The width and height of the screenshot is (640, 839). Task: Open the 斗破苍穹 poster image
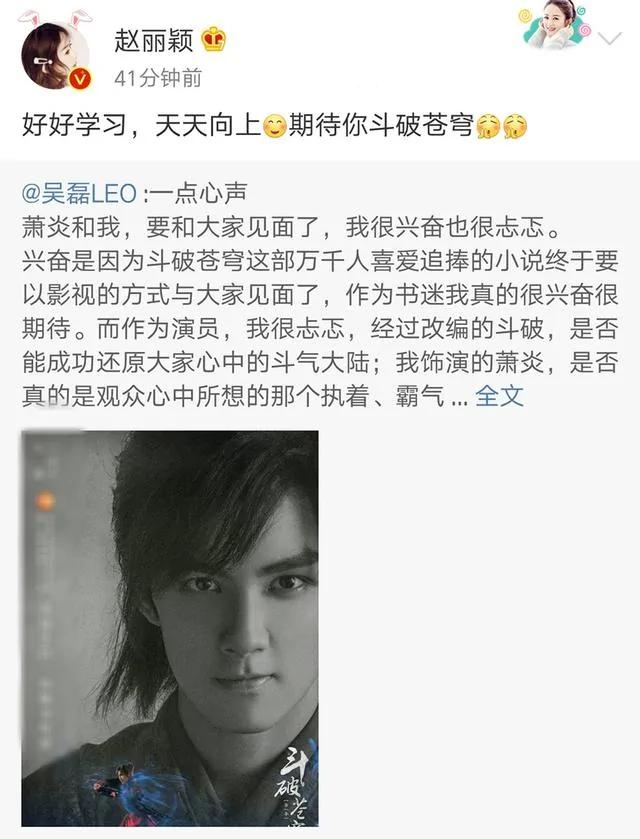[x=170, y=628]
